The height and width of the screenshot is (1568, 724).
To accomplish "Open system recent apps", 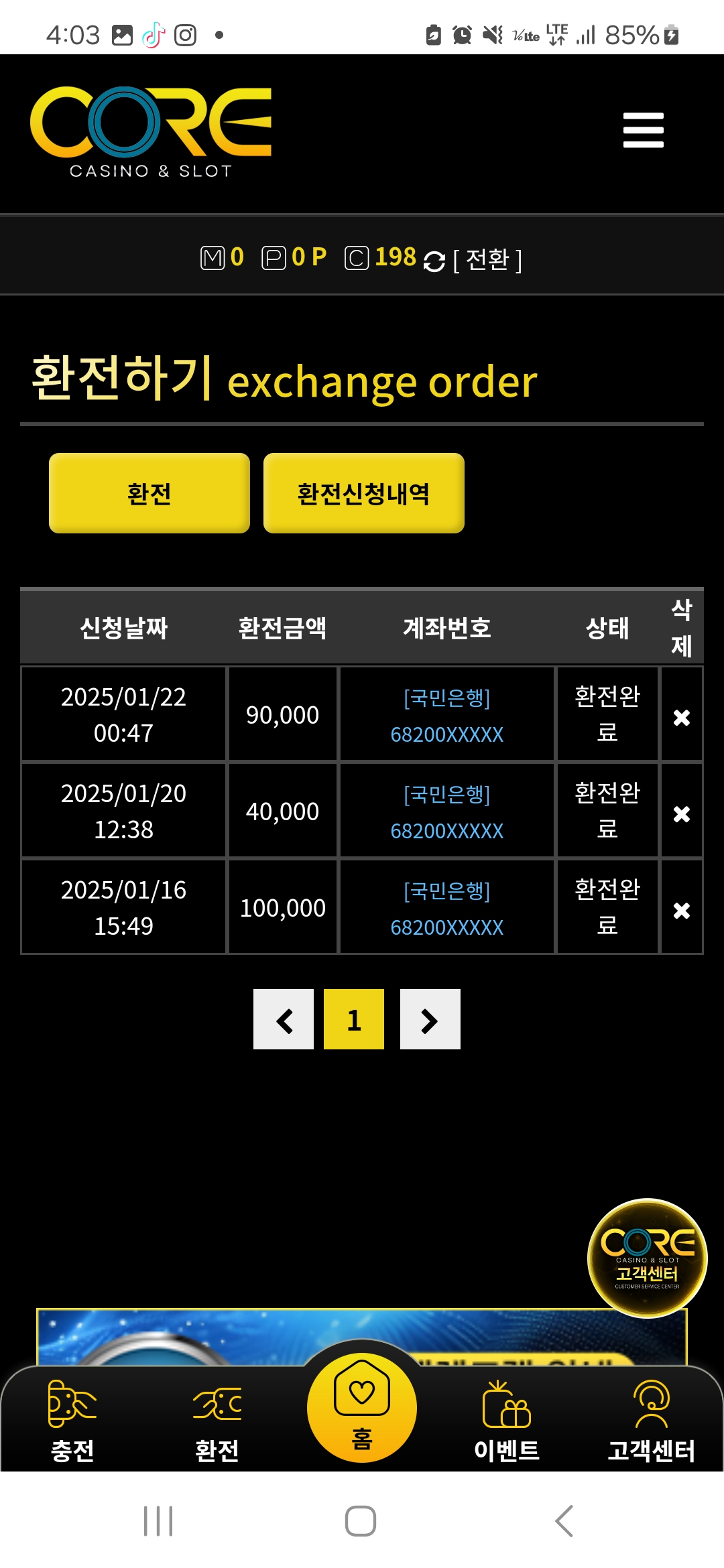I will coord(158,1521).
